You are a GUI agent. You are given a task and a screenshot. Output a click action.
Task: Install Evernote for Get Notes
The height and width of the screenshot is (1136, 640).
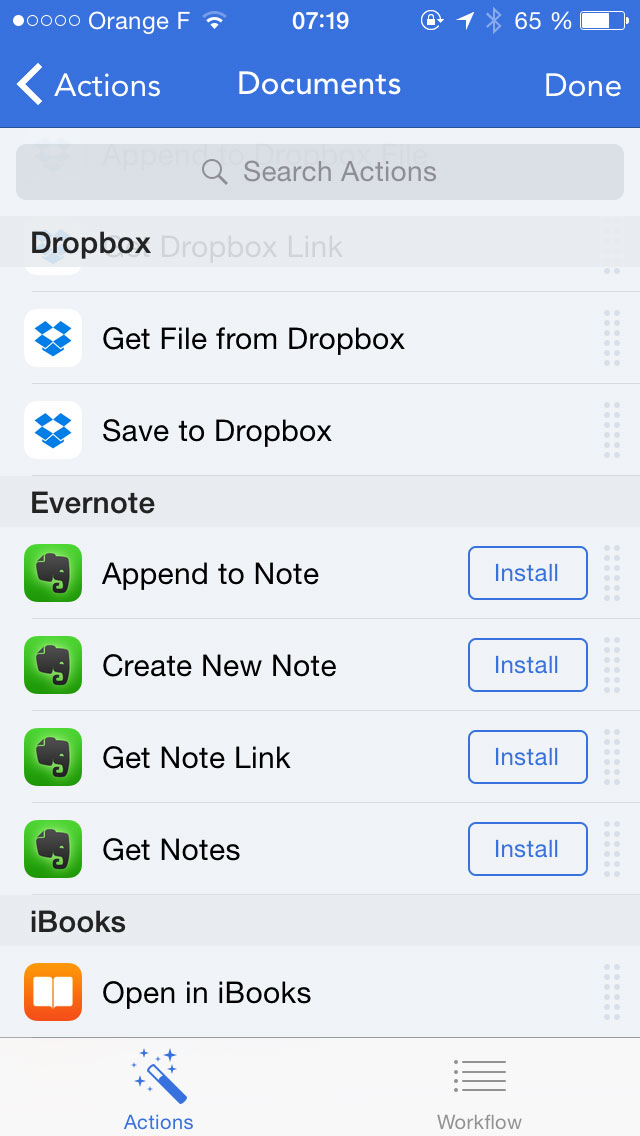pos(528,849)
